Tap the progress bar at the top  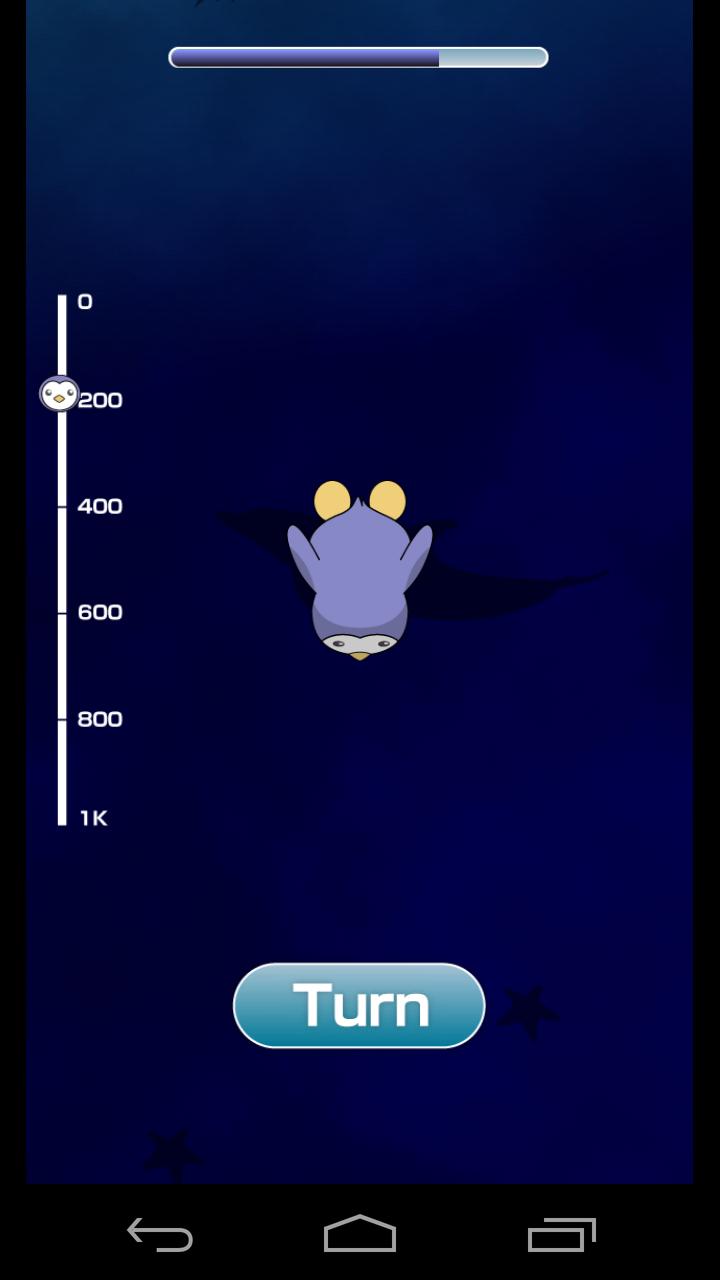358,57
